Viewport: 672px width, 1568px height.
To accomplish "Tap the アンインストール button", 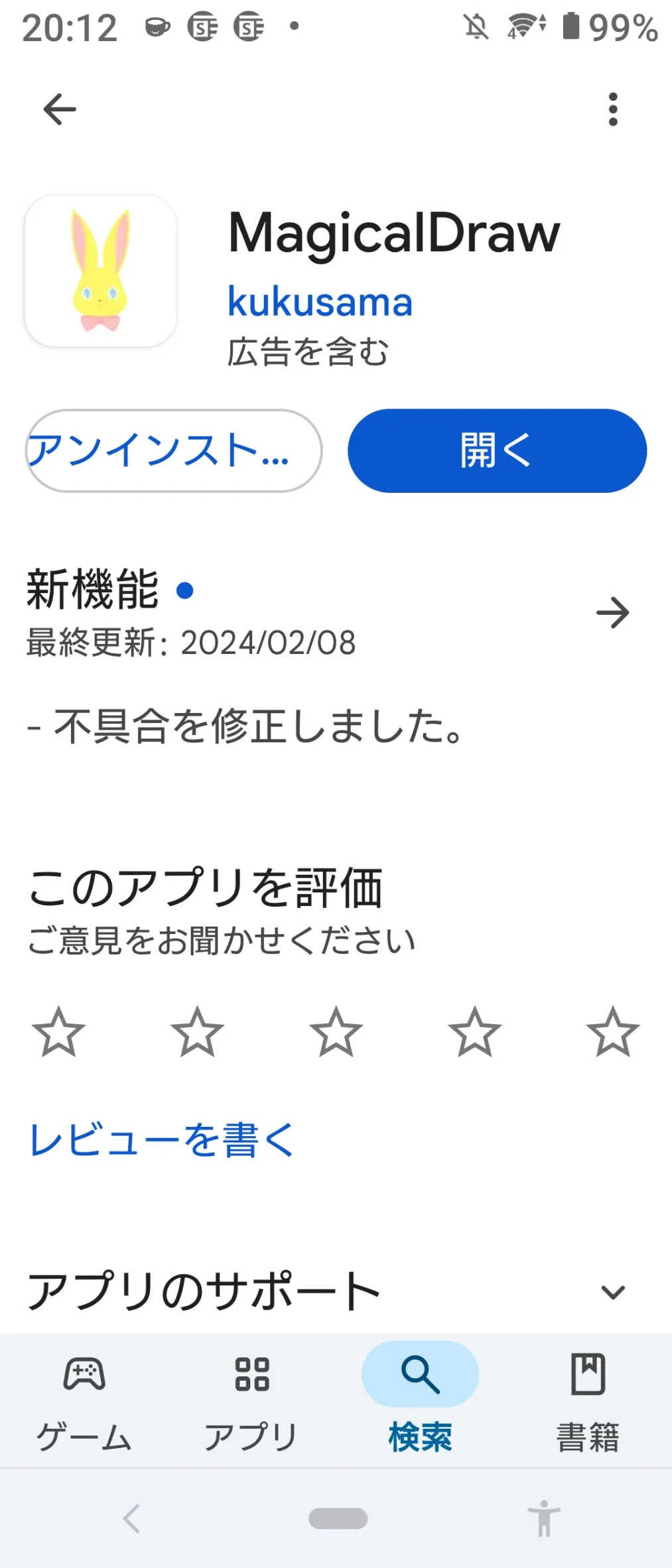I will pos(174,451).
